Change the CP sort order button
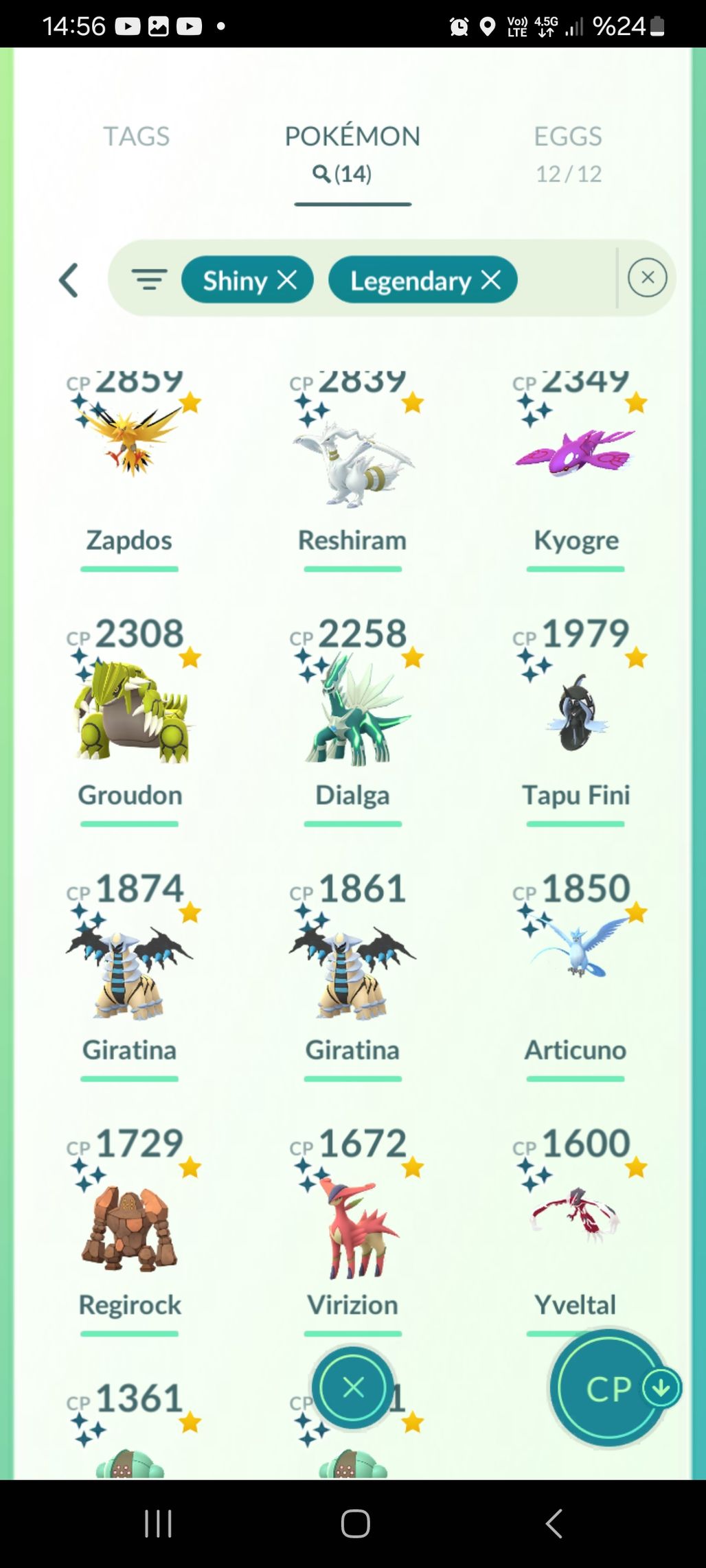Screen dimensions: 706x1568 coord(610,1389)
